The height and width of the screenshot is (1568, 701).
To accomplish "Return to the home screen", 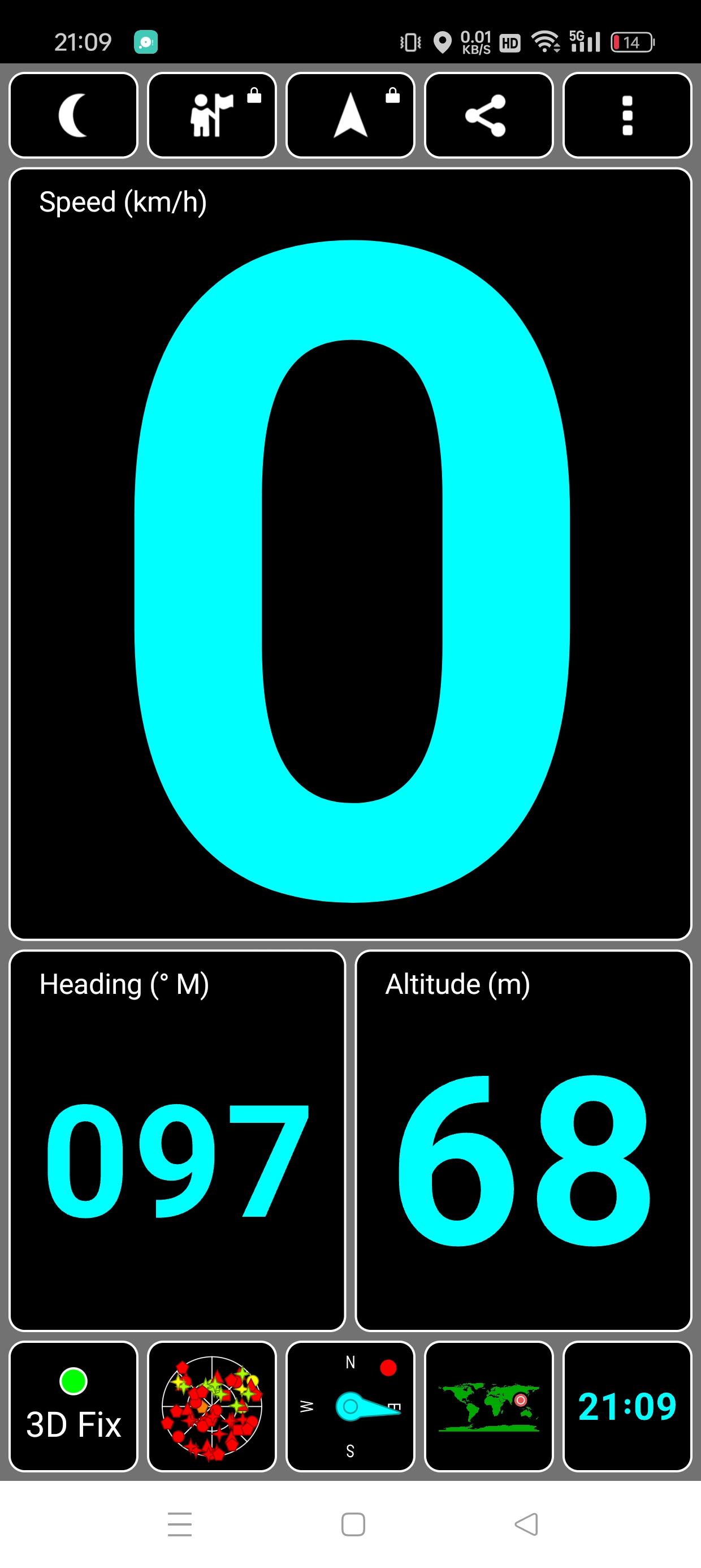I will coord(353,1524).
